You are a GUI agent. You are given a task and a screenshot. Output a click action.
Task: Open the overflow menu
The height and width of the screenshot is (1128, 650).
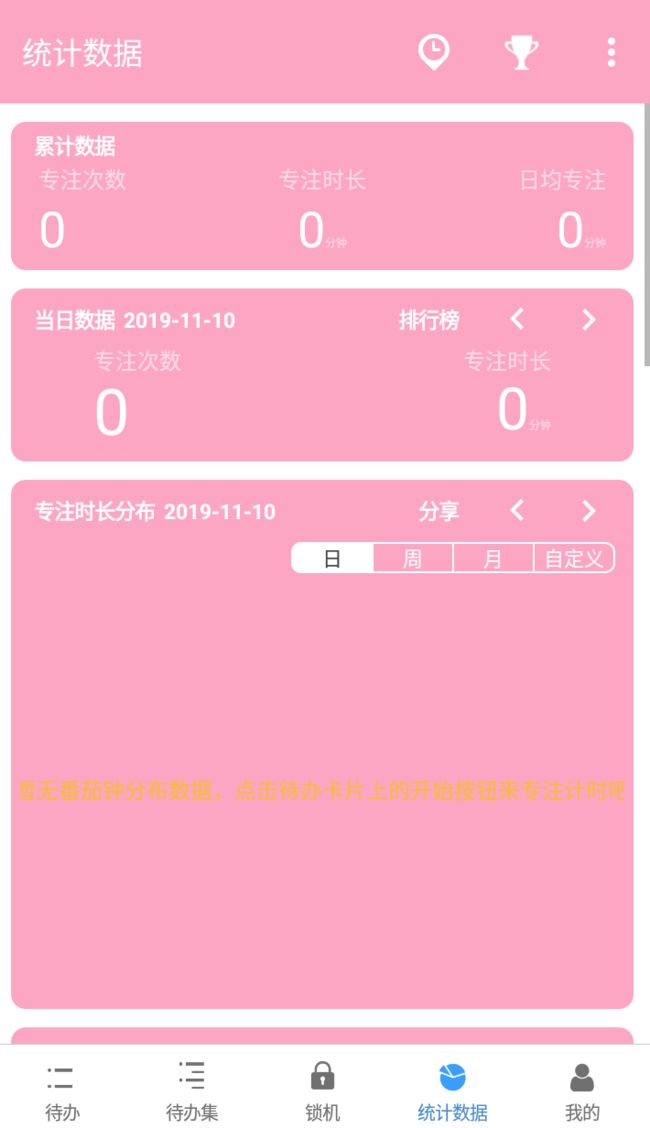tap(611, 53)
